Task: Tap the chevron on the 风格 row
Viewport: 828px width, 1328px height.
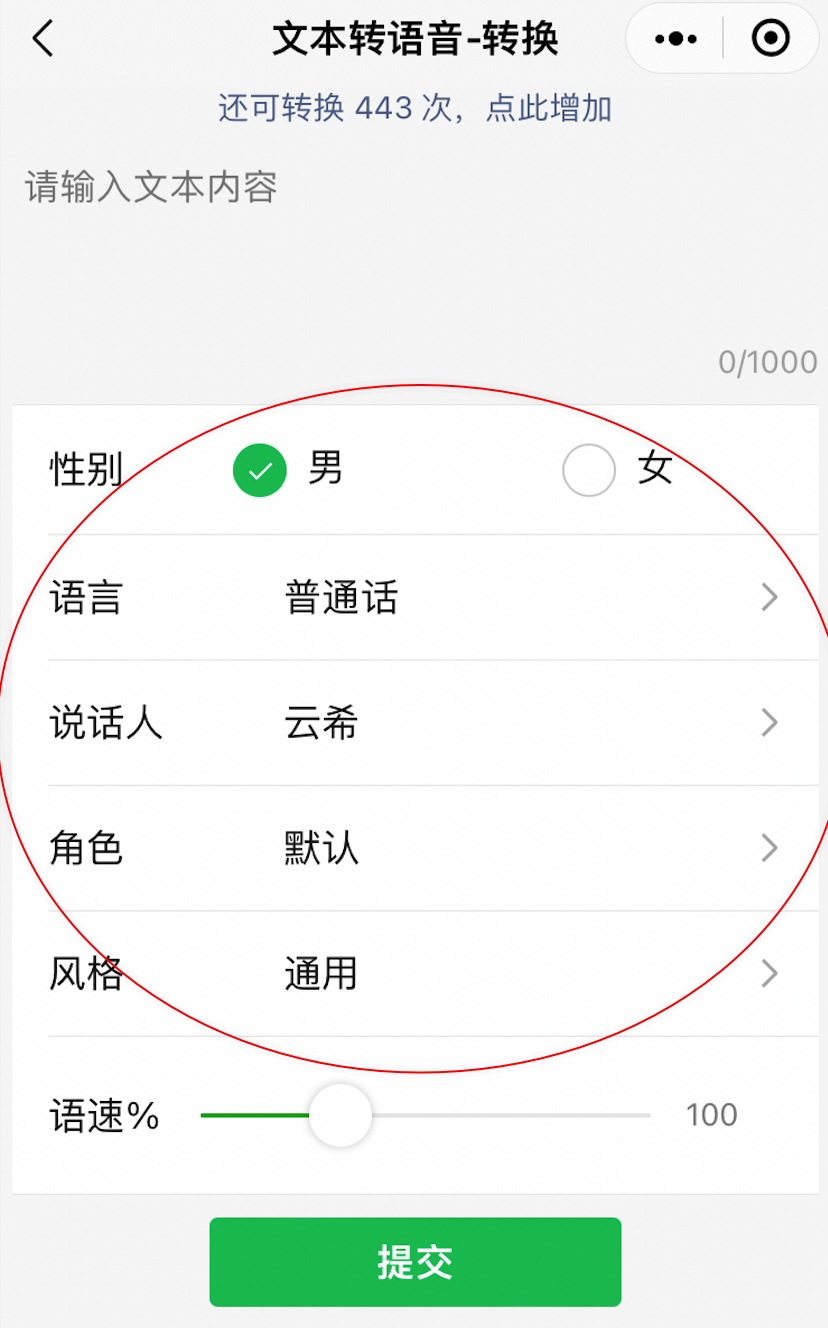Action: (769, 974)
